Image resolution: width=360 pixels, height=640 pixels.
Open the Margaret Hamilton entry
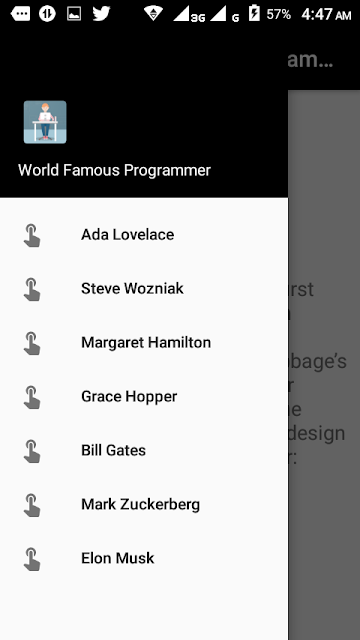tap(144, 342)
